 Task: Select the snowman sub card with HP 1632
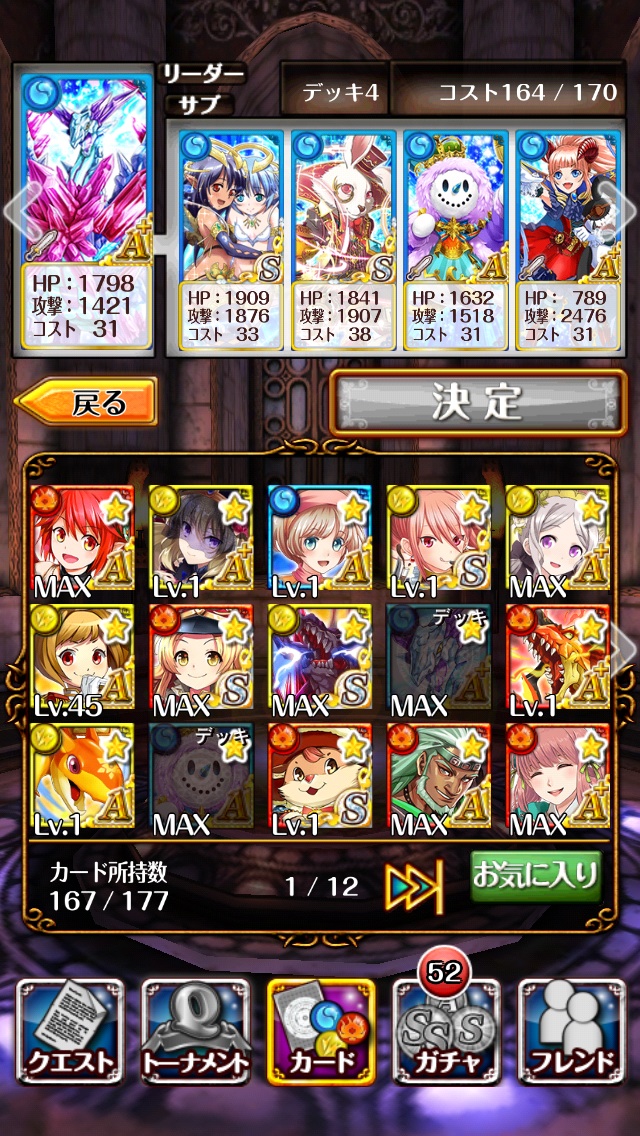[456, 240]
